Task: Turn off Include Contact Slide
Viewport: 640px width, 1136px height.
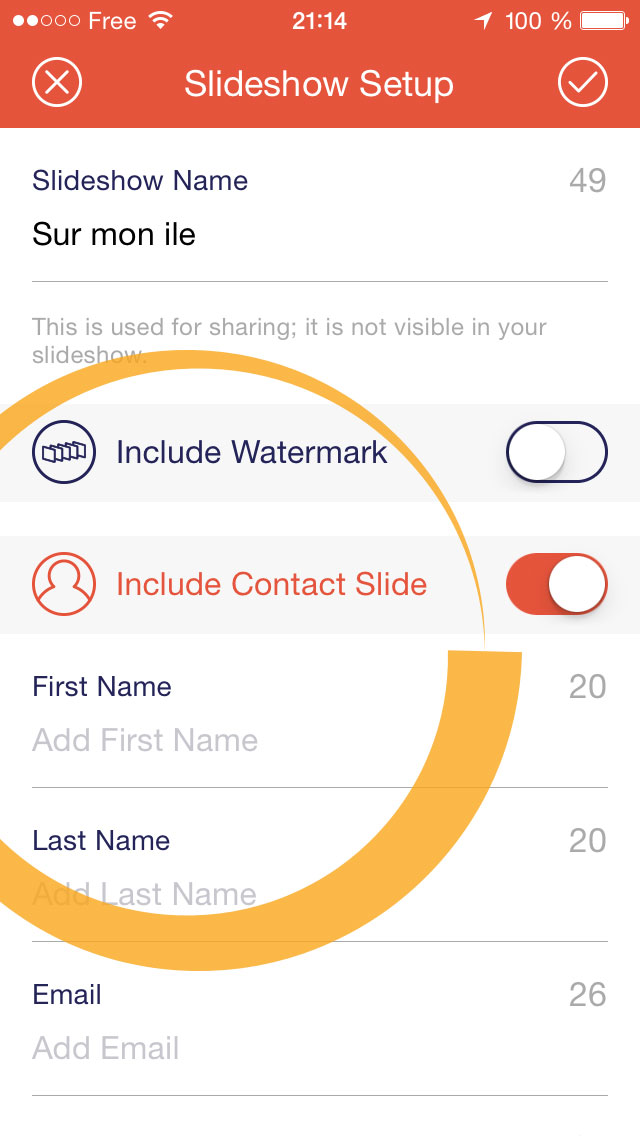Action: pyautogui.click(x=557, y=584)
